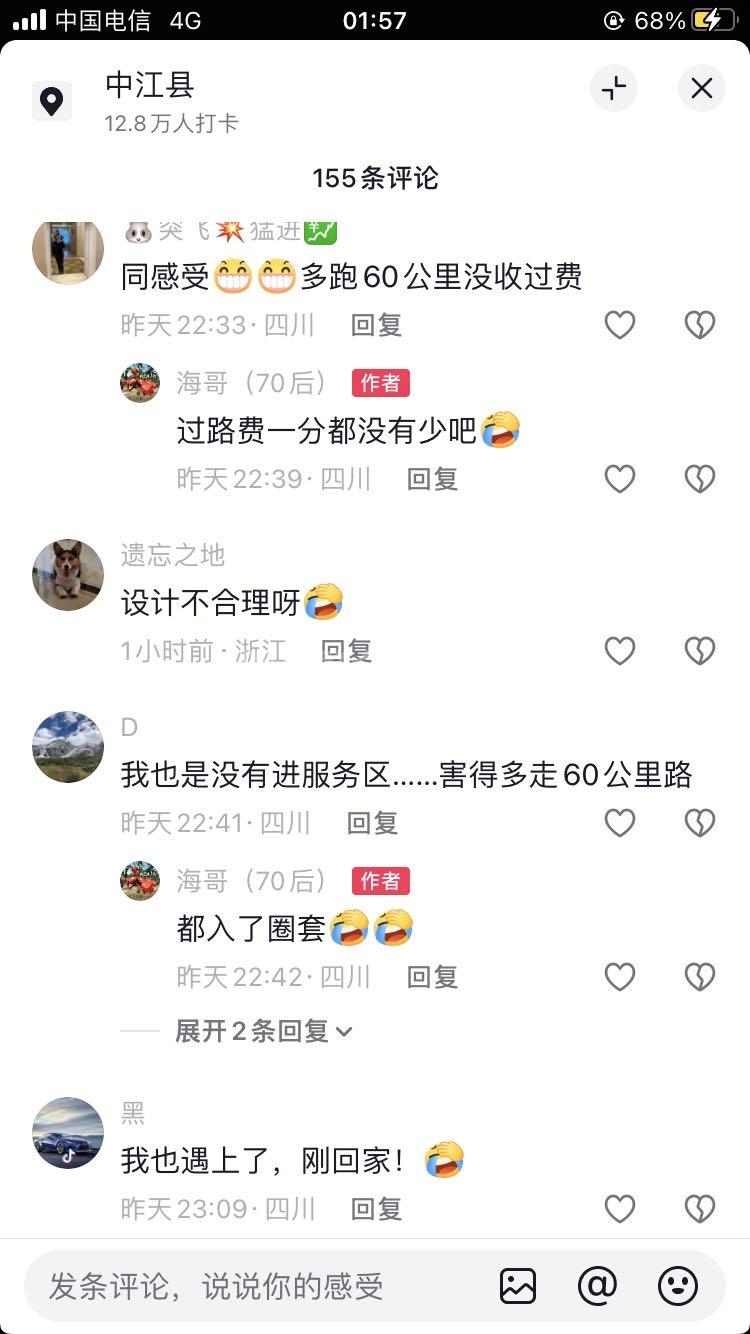The width and height of the screenshot is (750, 1334).
Task: View the profile of commenter D
Action: point(68,747)
